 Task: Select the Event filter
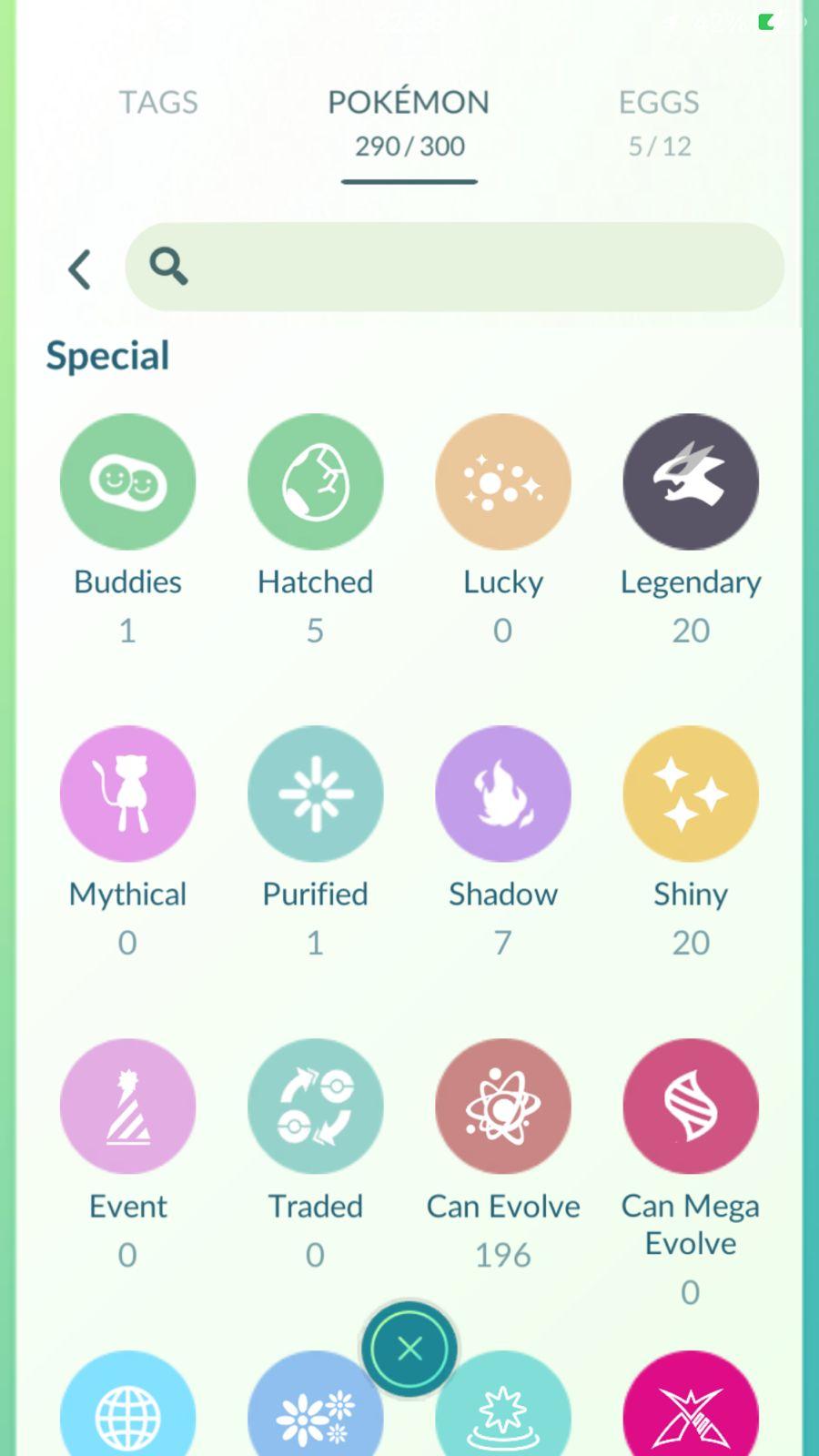pos(128,1106)
